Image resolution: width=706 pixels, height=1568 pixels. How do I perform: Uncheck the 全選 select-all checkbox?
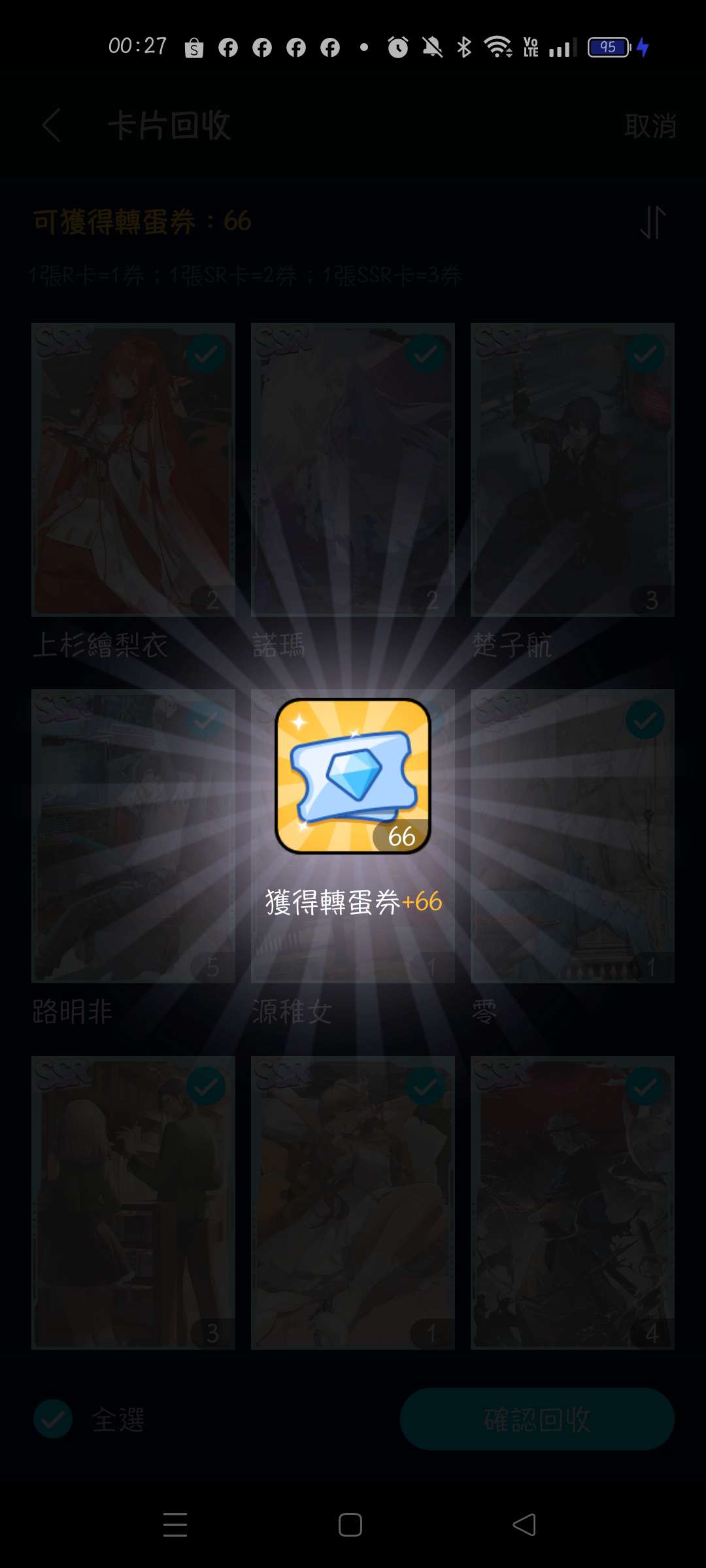(x=53, y=1419)
